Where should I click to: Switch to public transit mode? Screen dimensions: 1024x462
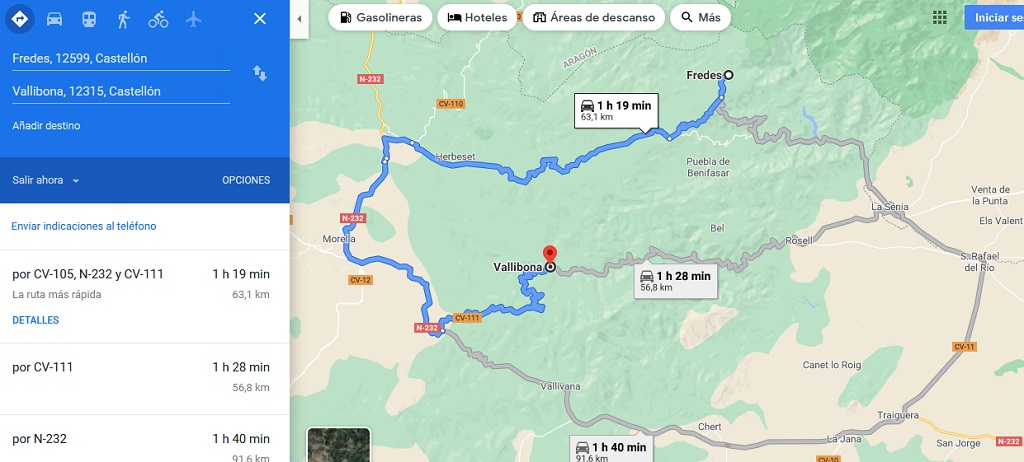[x=89, y=19]
